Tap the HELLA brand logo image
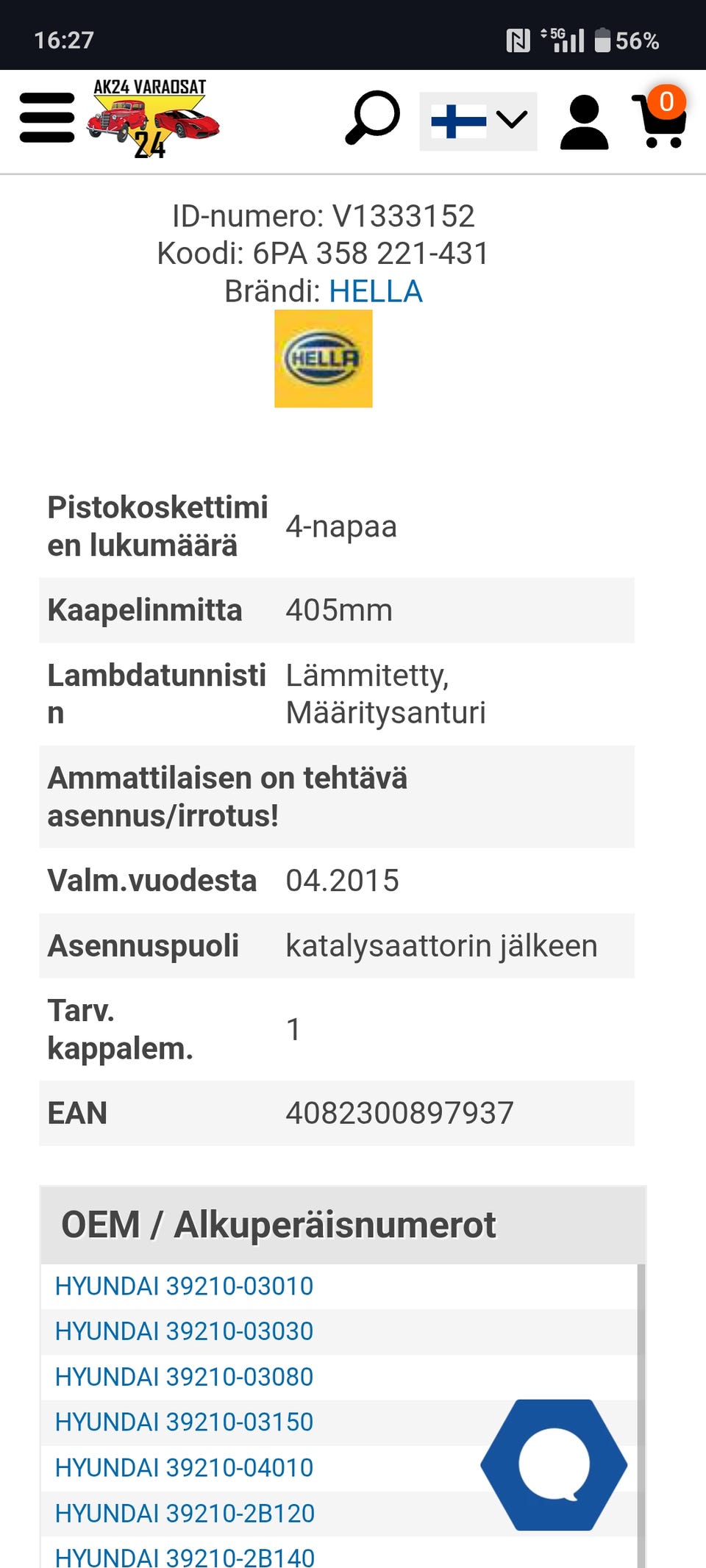This screenshot has height=1568, width=706. (324, 358)
